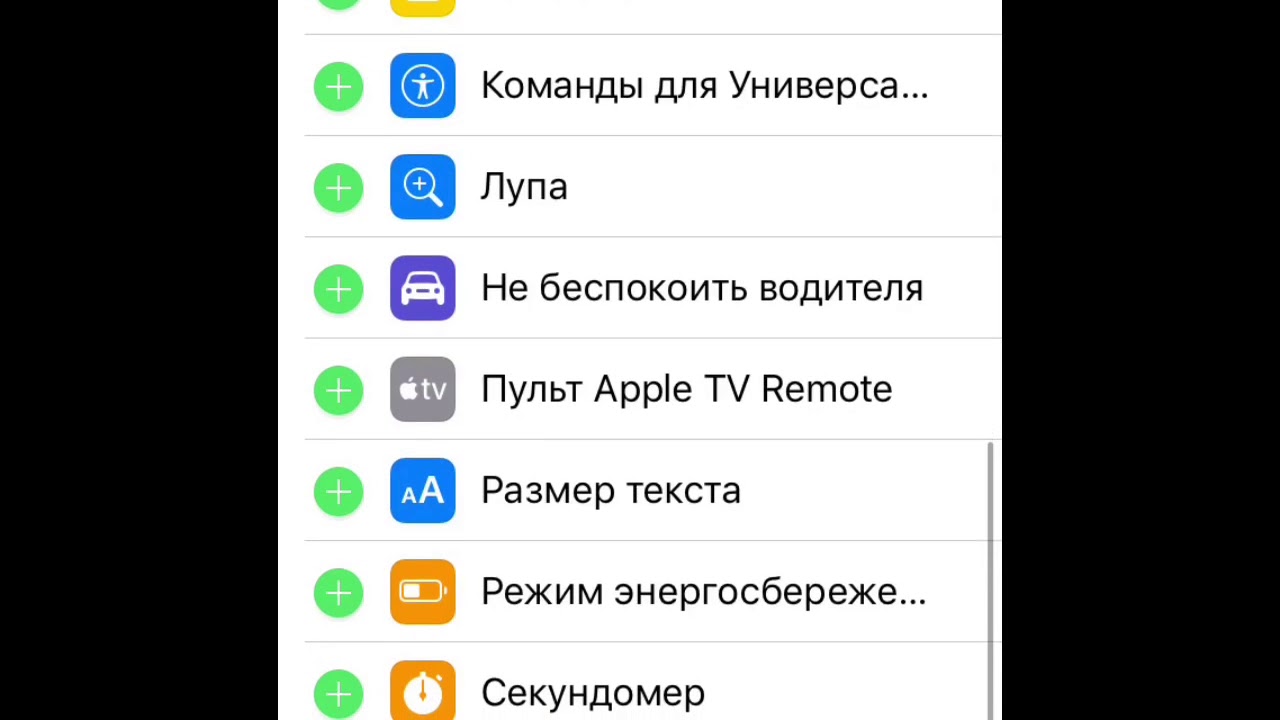Add Секундомер to Control Center
The width and height of the screenshot is (1280, 720).
click(338, 693)
